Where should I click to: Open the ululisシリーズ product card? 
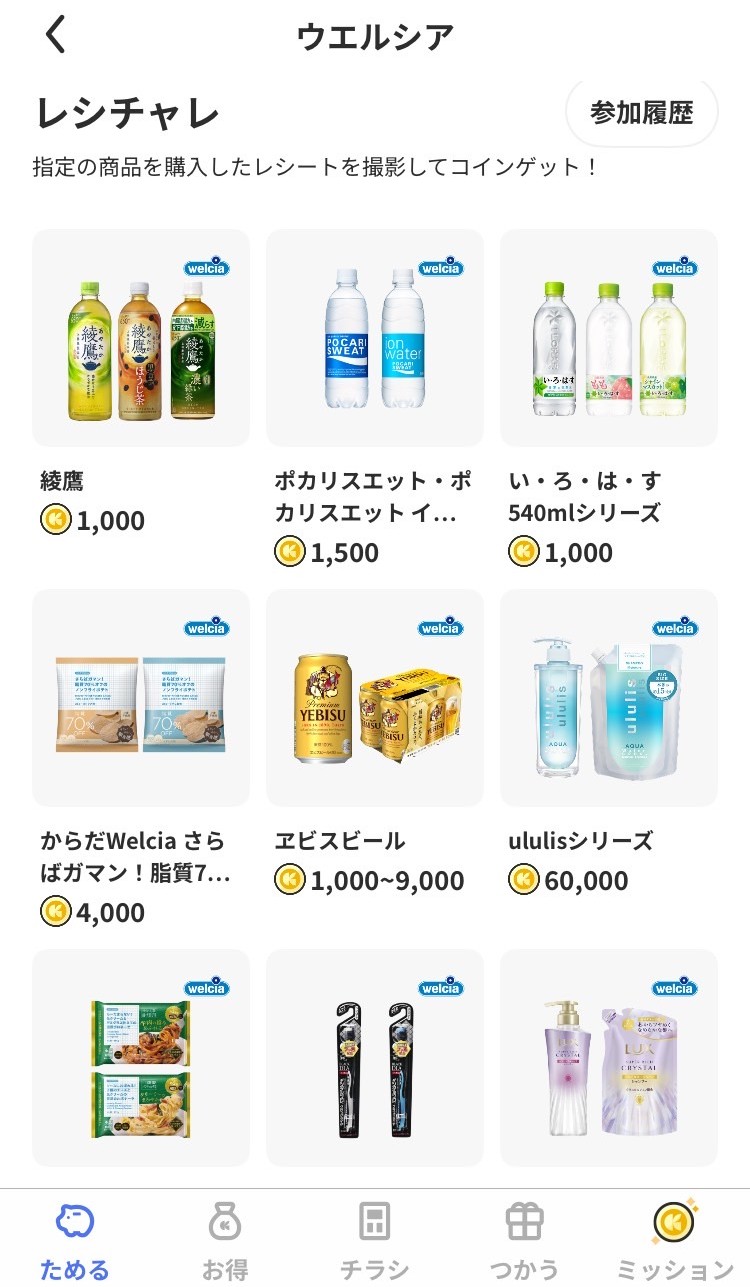coord(609,698)
